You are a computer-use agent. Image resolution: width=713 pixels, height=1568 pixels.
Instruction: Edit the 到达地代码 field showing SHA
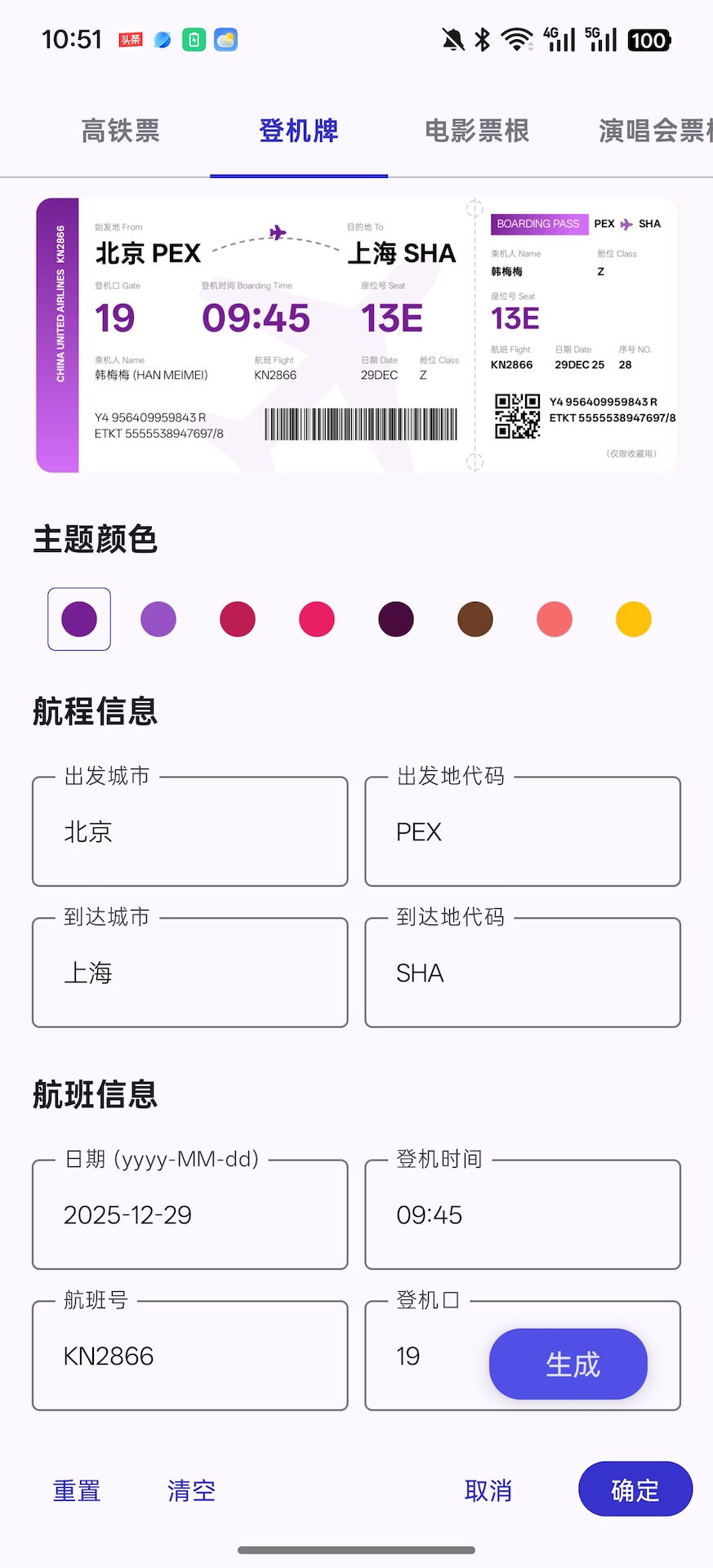(523, 973)
